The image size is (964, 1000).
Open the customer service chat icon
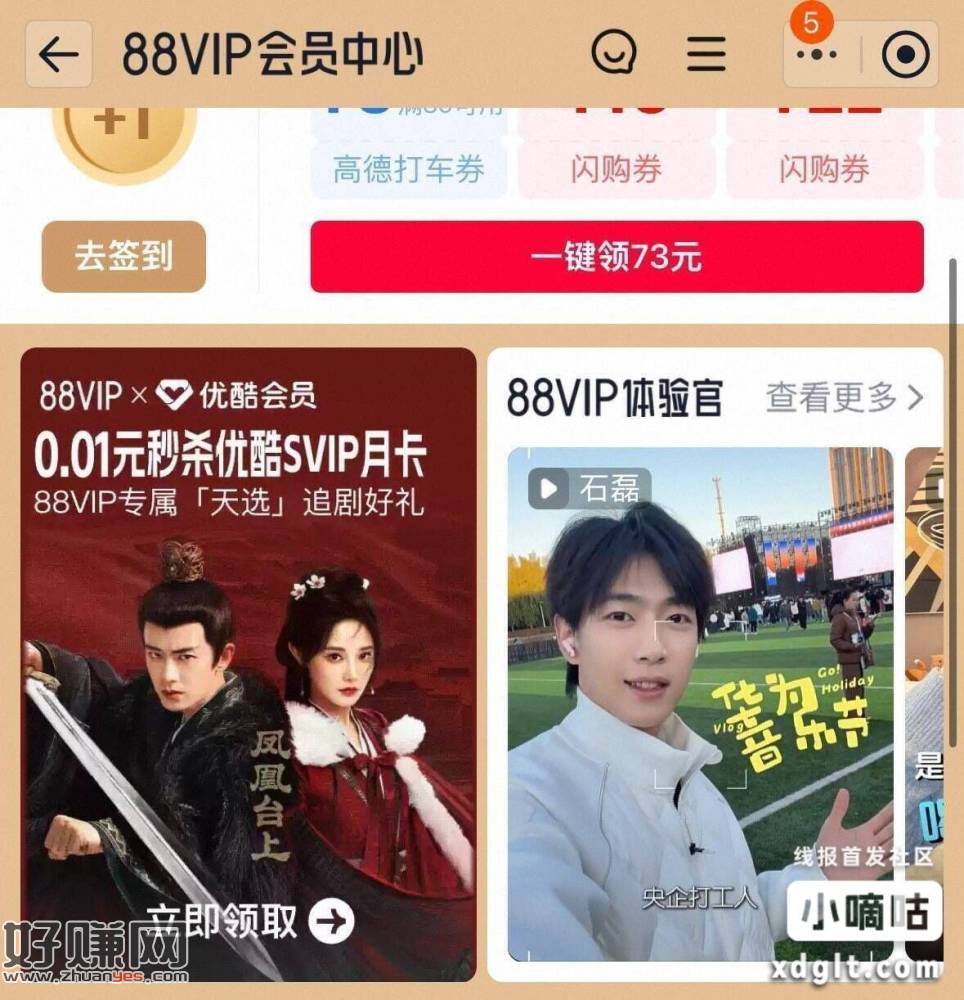tap(614, 53)
